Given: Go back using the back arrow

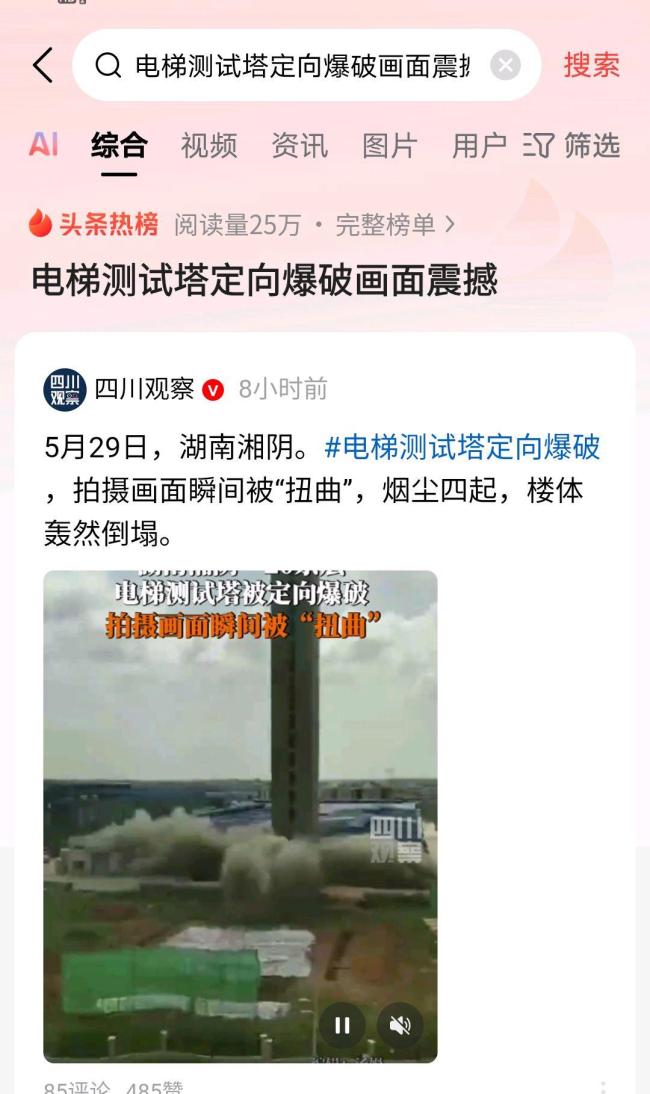Looking at the screenshot, I should [42, 66].
